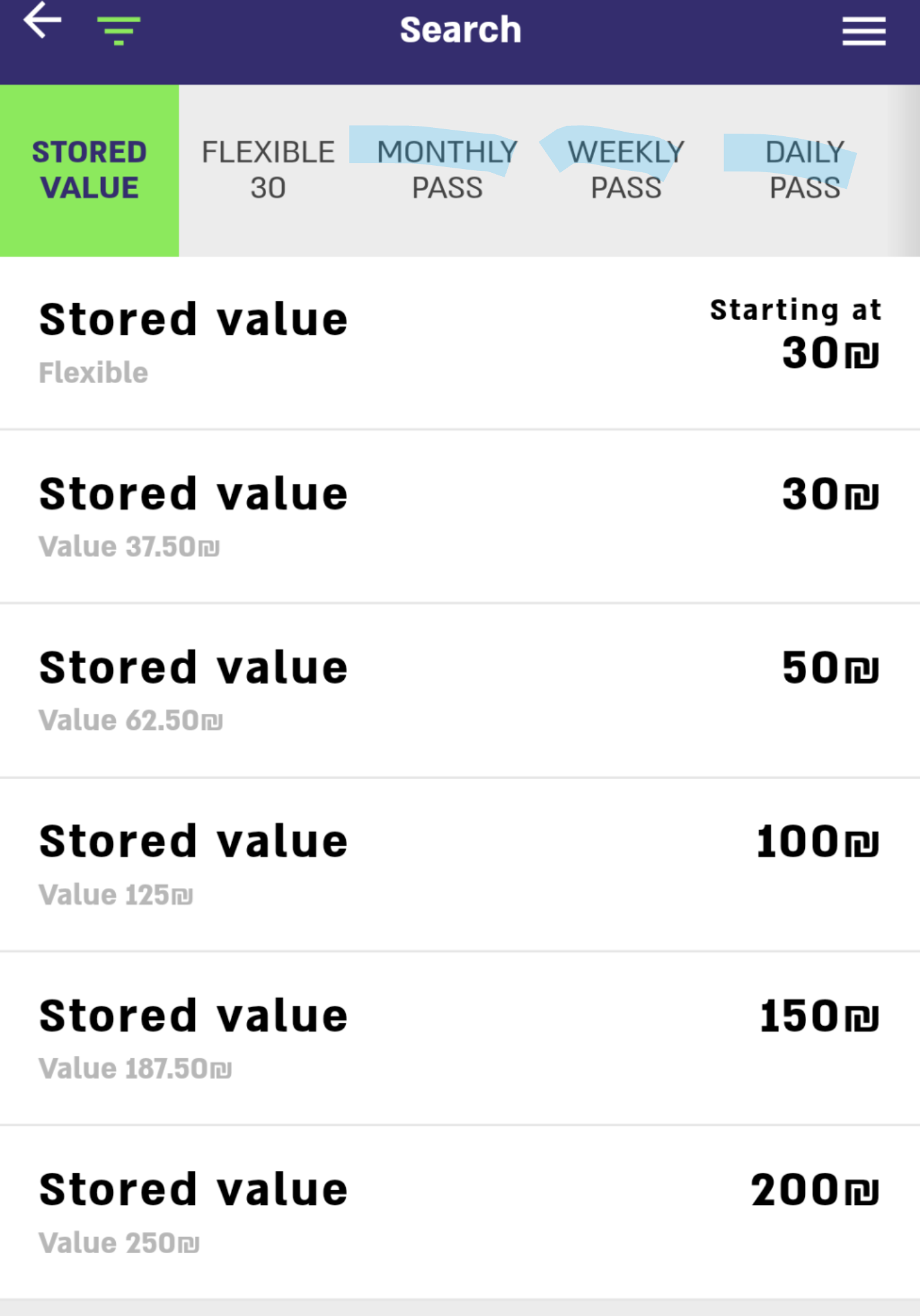Select stored value with 187.50 value

tap(460, 1038)
